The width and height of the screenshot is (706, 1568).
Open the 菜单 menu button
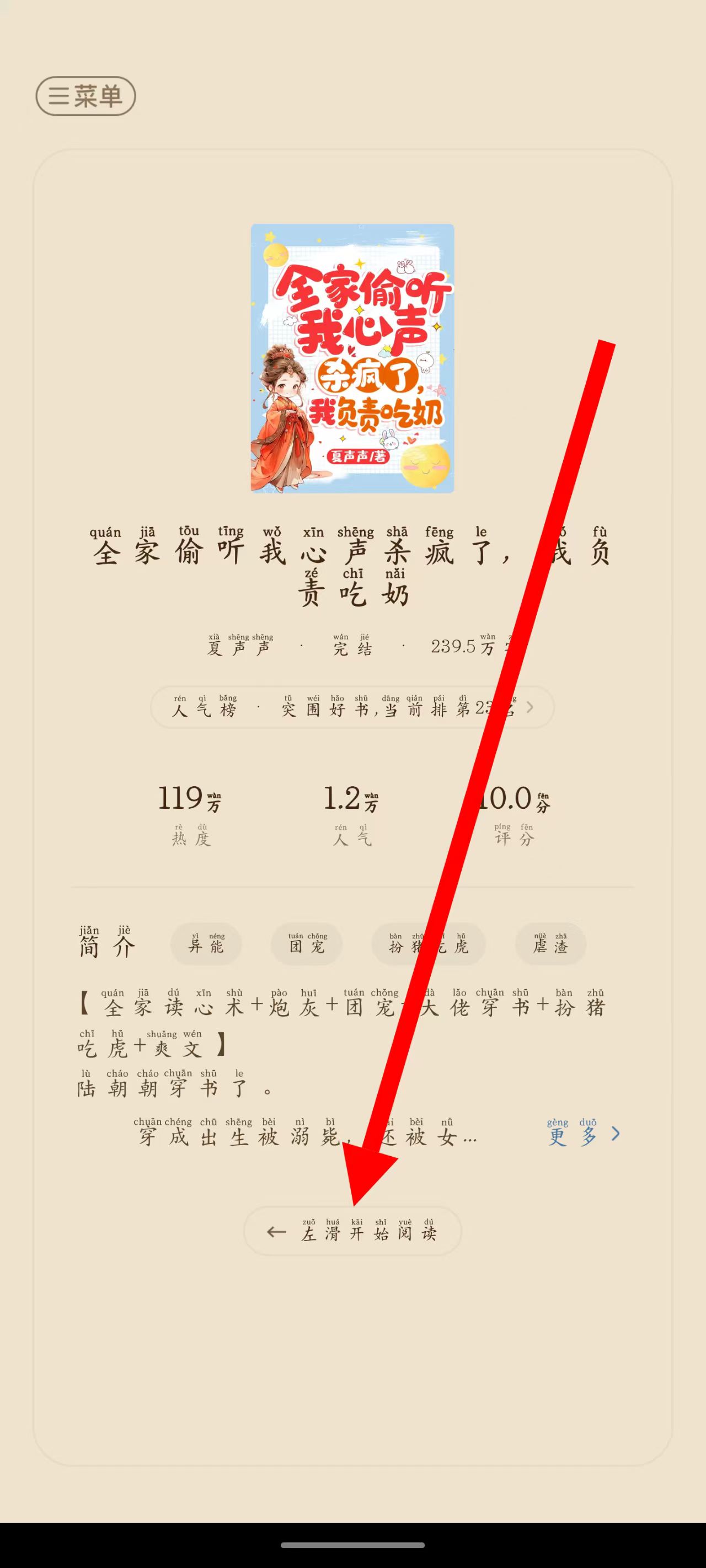(85, 96)
